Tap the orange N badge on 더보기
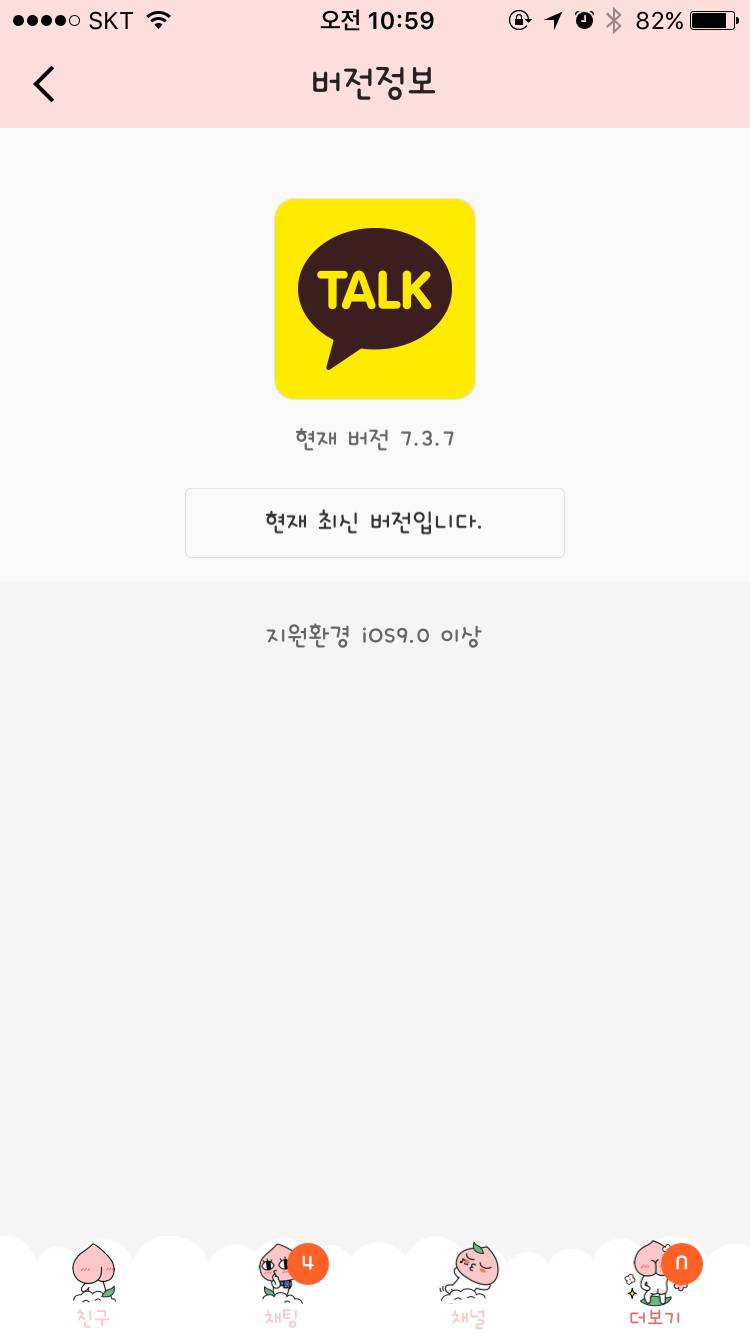This screenshot has height=1334, width=750. 682,1264
